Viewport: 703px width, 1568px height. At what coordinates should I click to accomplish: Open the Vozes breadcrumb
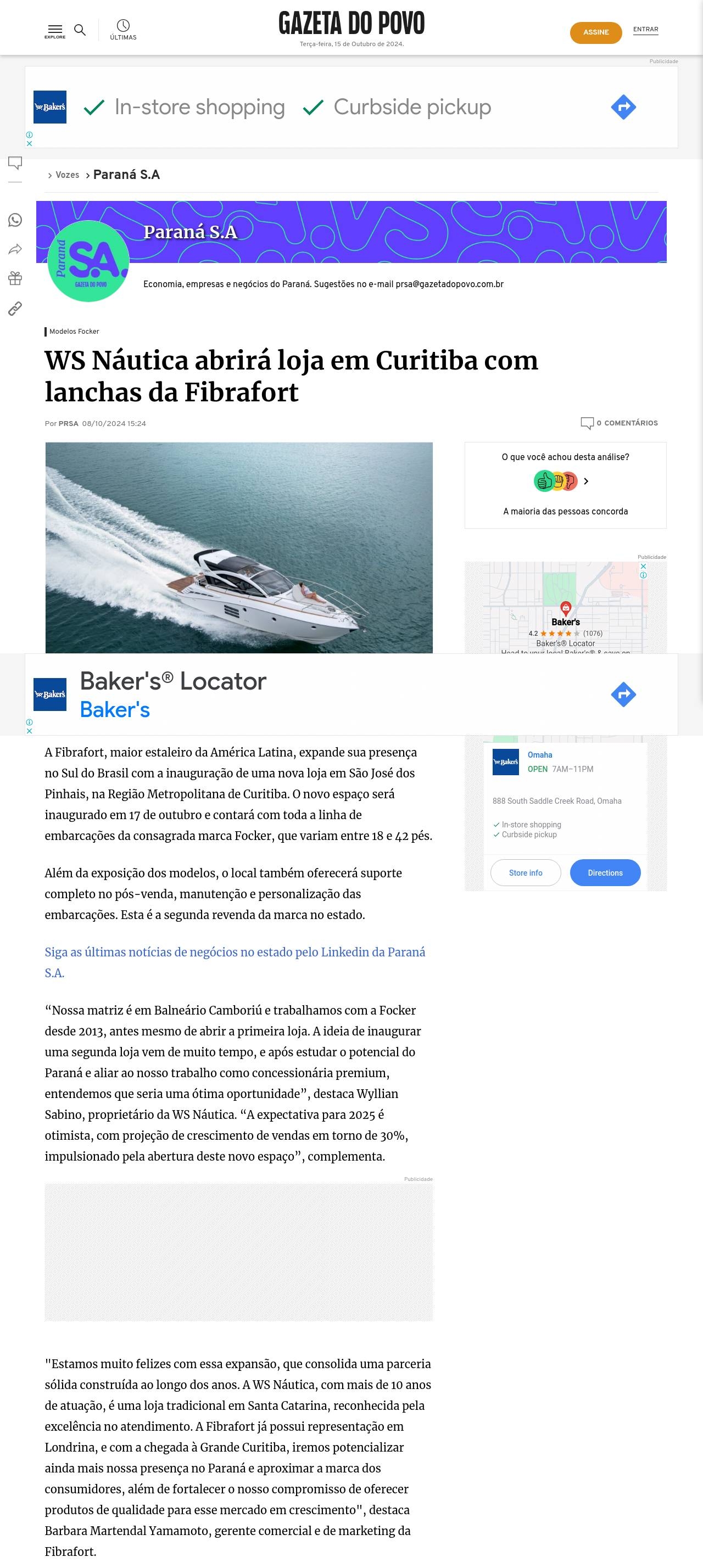[67, 175]
